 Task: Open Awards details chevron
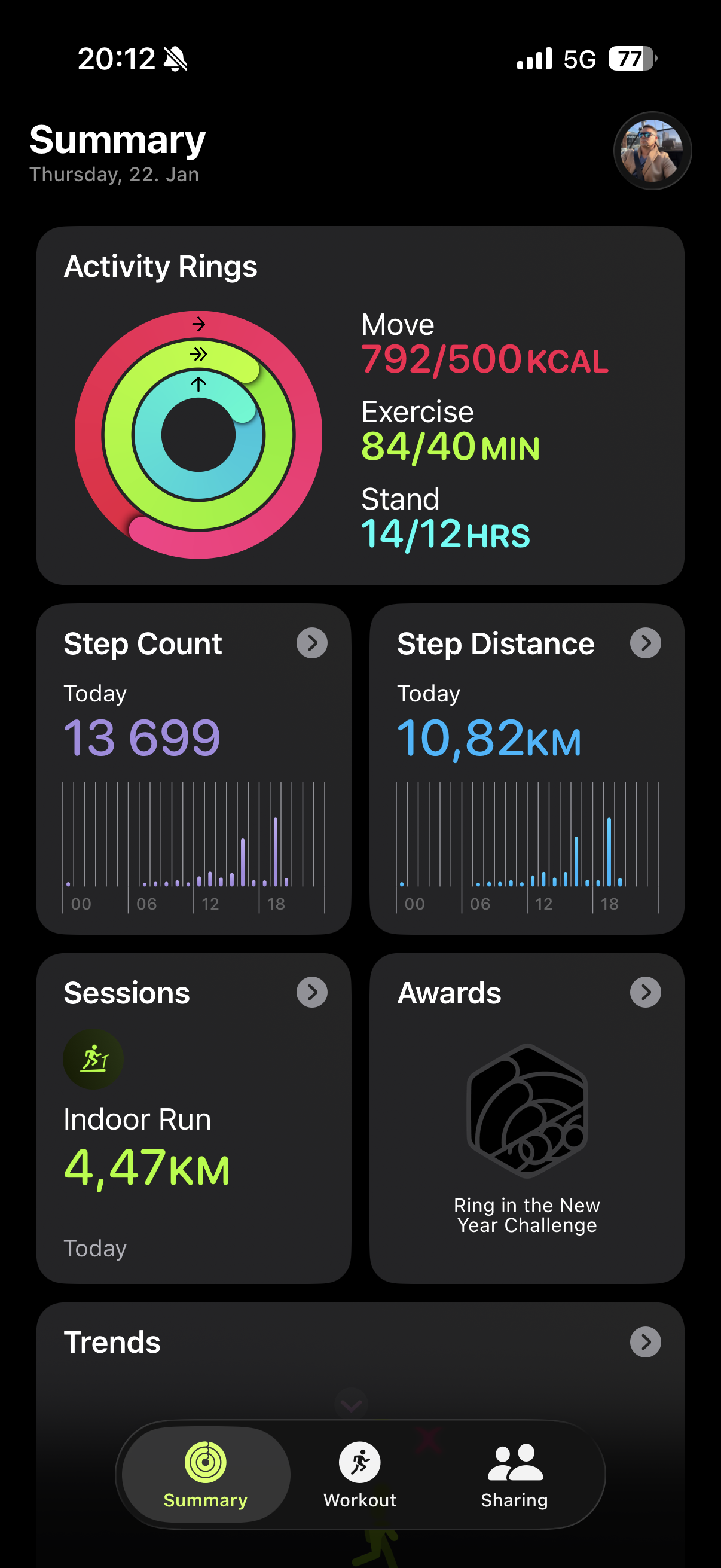(x=646, y=993)
